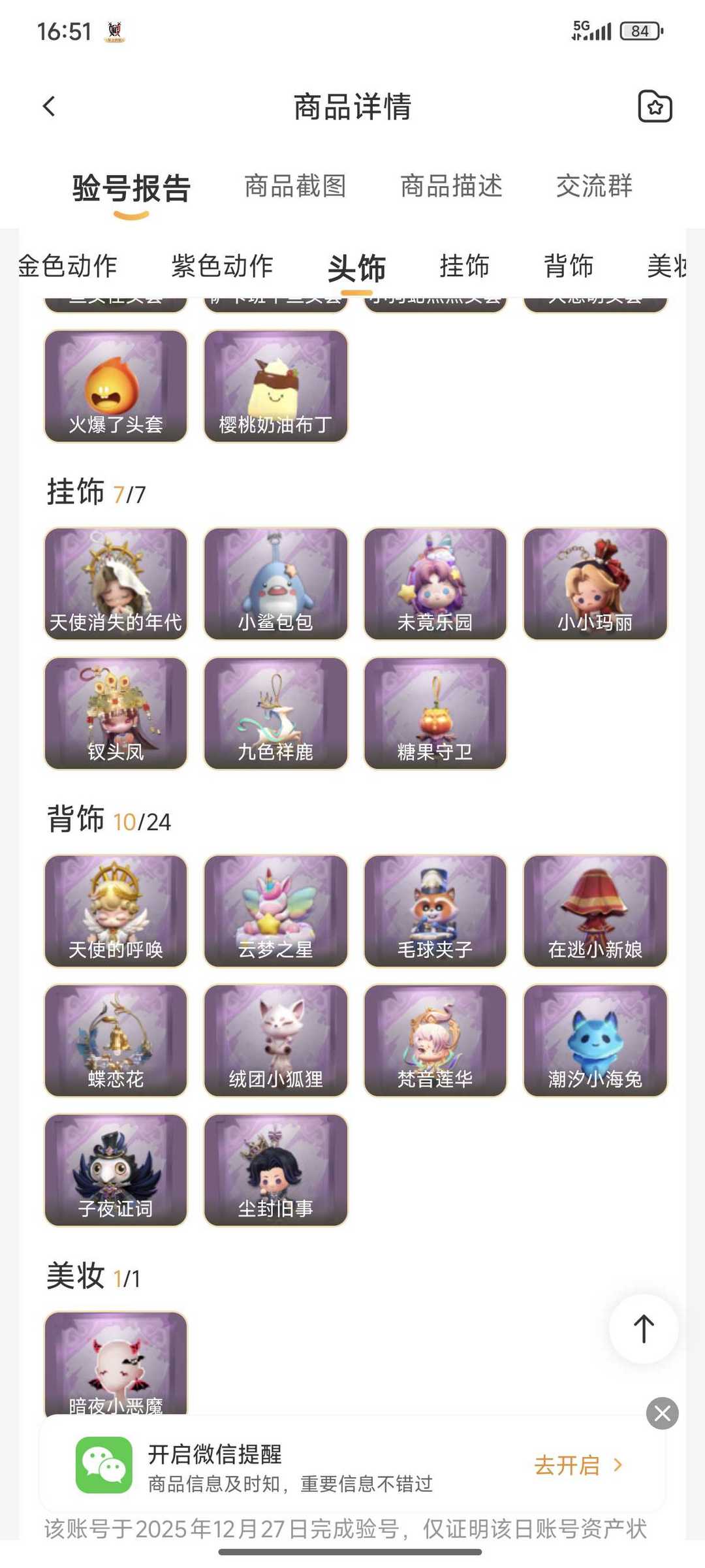Go back from 商品详情 page
705x1568 pixels.
(x=49, y=106)
